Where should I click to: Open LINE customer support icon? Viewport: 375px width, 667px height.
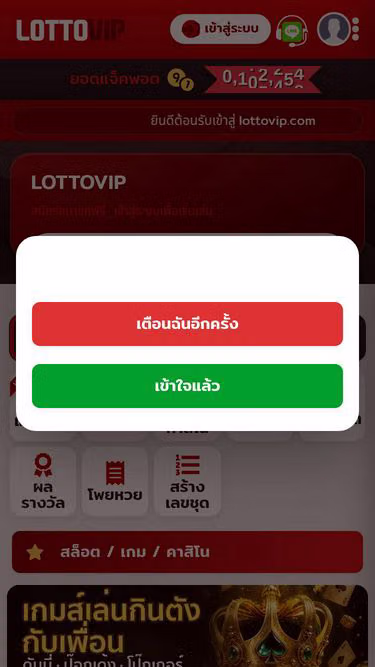click(292, 30)
